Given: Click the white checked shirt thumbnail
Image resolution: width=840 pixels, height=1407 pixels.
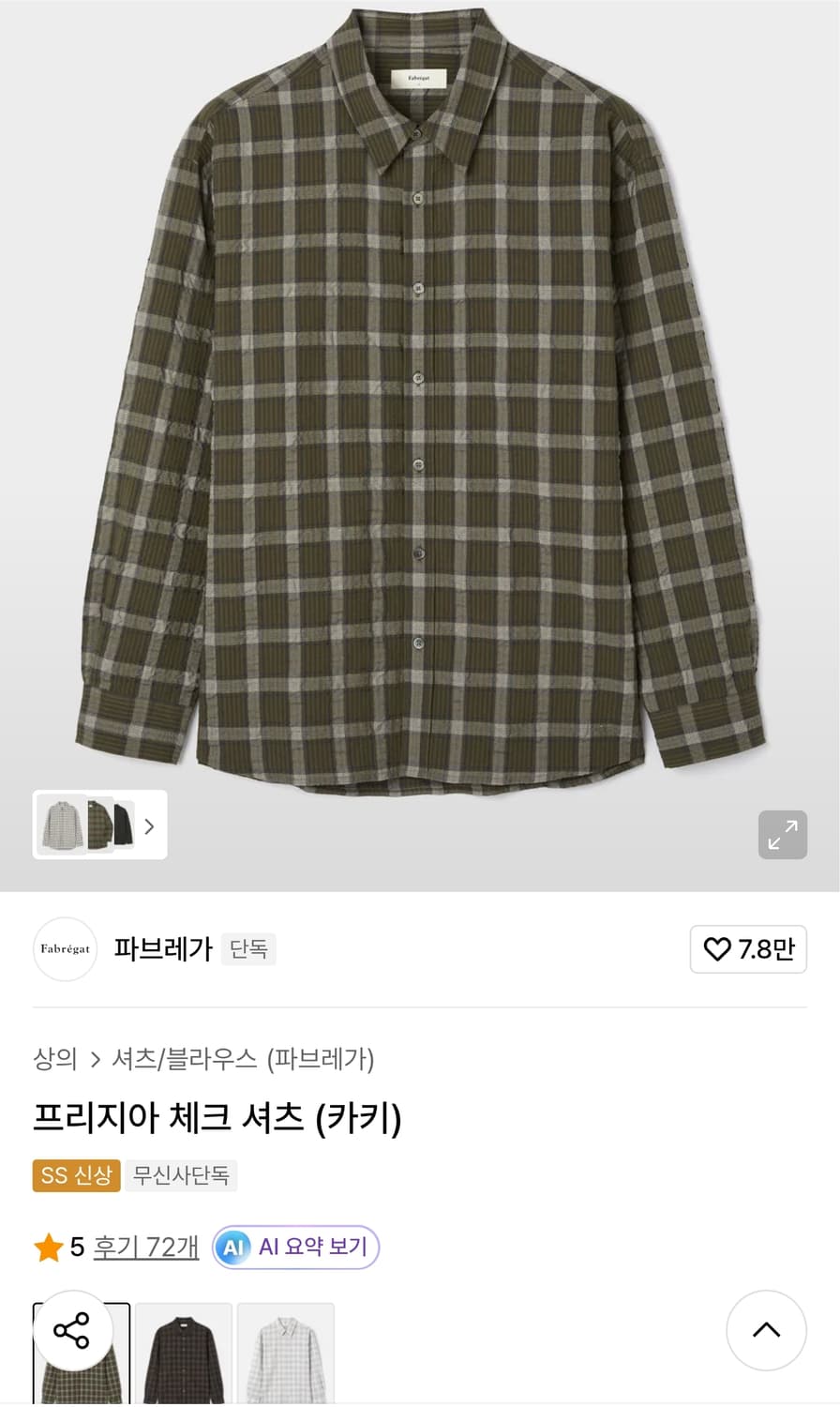Looking at the screenshot, I should (285, 1360).
